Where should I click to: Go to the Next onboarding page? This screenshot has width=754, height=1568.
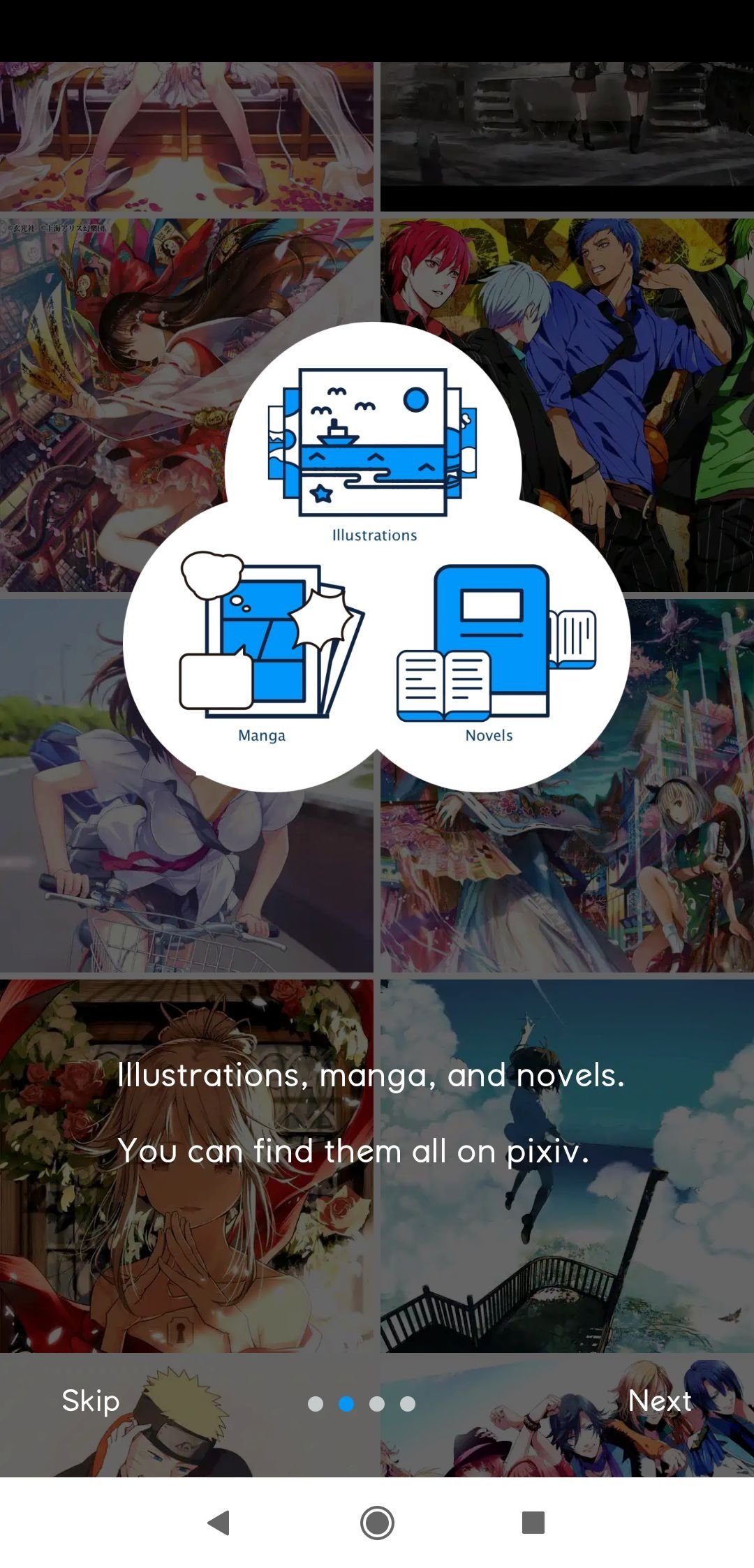[660, 1401]
